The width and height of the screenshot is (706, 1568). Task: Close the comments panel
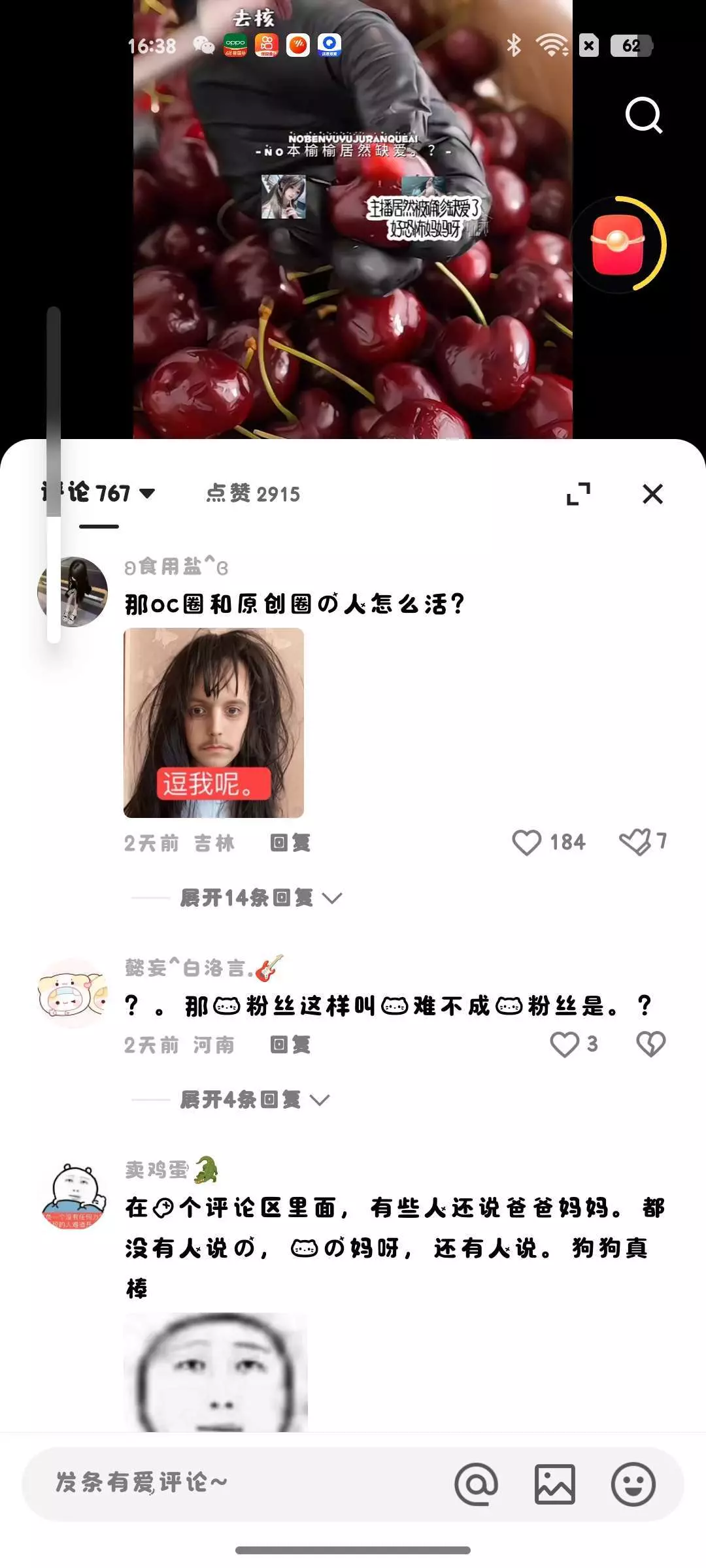coord(652,494)
